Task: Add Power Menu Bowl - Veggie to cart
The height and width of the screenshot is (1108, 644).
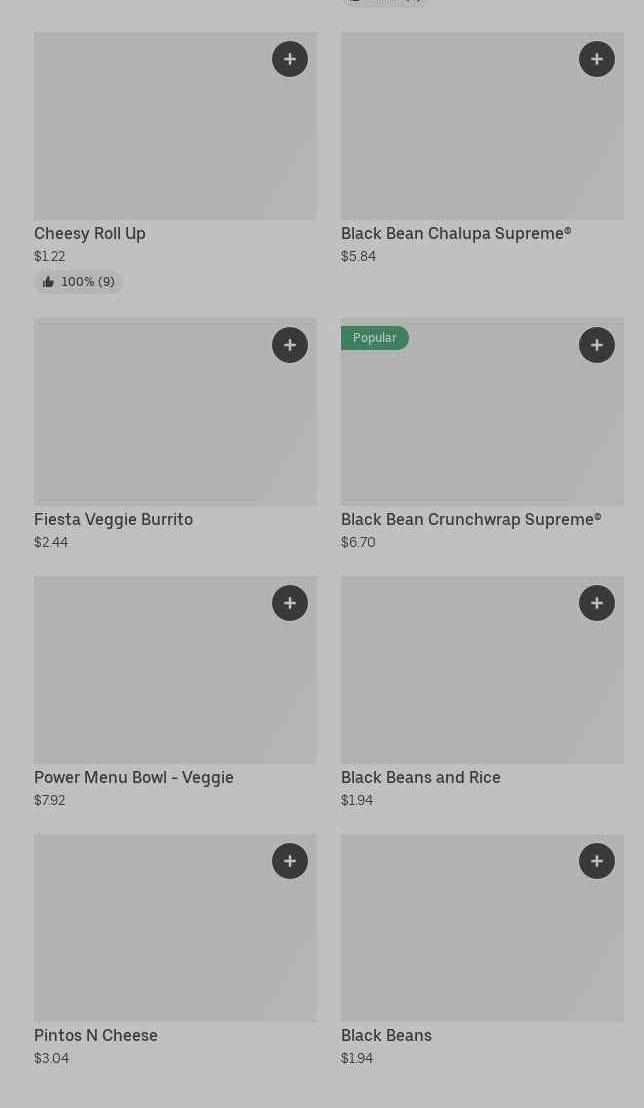Action: (x=290, y=603)
